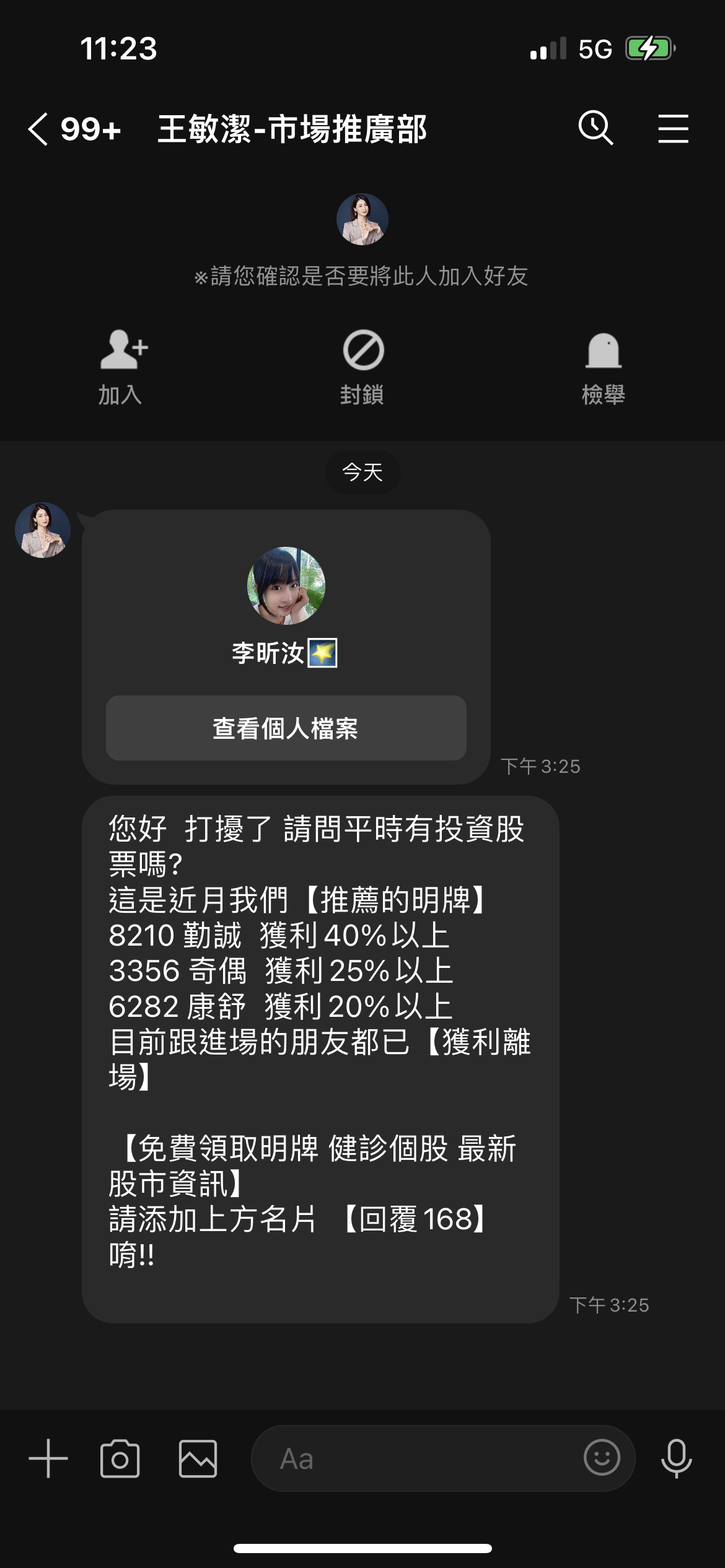The image size is (725, 1568).
Task: Open the emoji and sticker picker
Action: 602,1458
